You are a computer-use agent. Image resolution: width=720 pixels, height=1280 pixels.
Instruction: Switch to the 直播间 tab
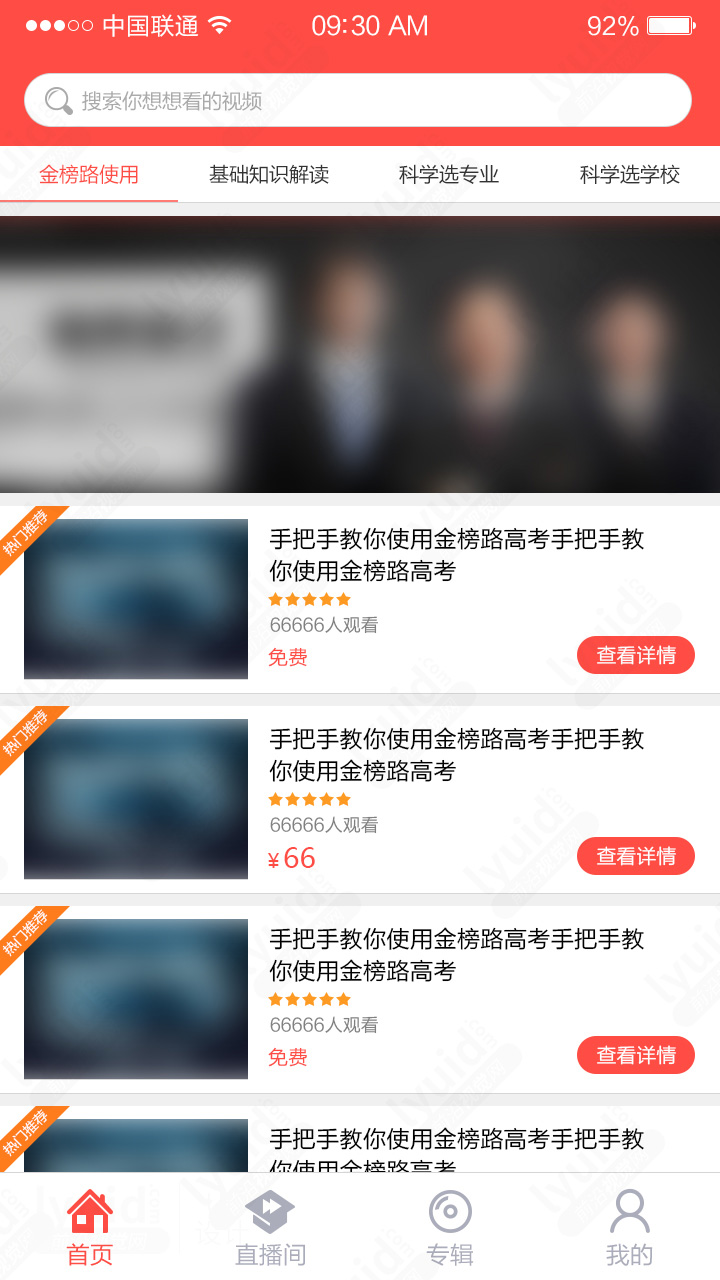pyautogui.click(x=270, y=1227)
